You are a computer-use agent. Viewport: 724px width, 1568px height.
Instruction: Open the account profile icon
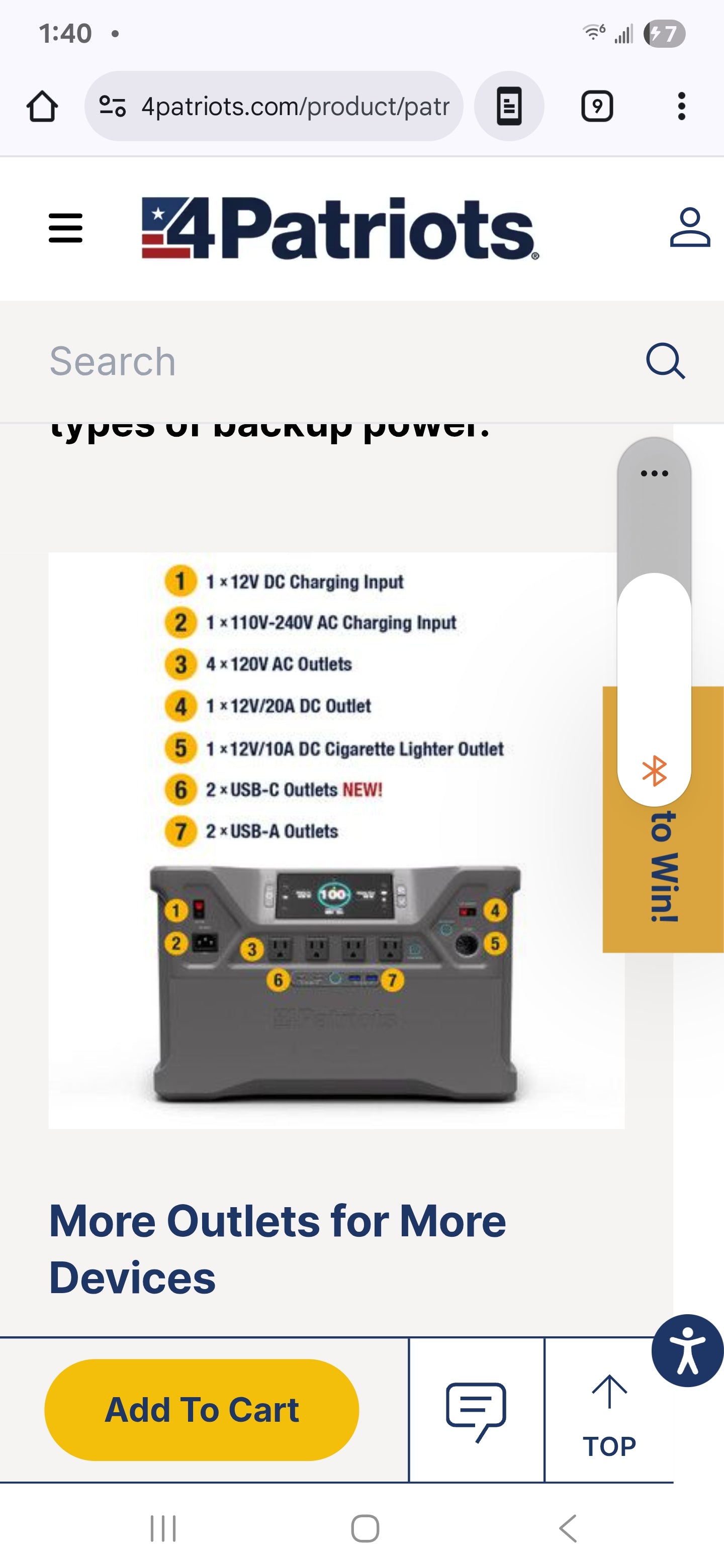tap(689, 228)
